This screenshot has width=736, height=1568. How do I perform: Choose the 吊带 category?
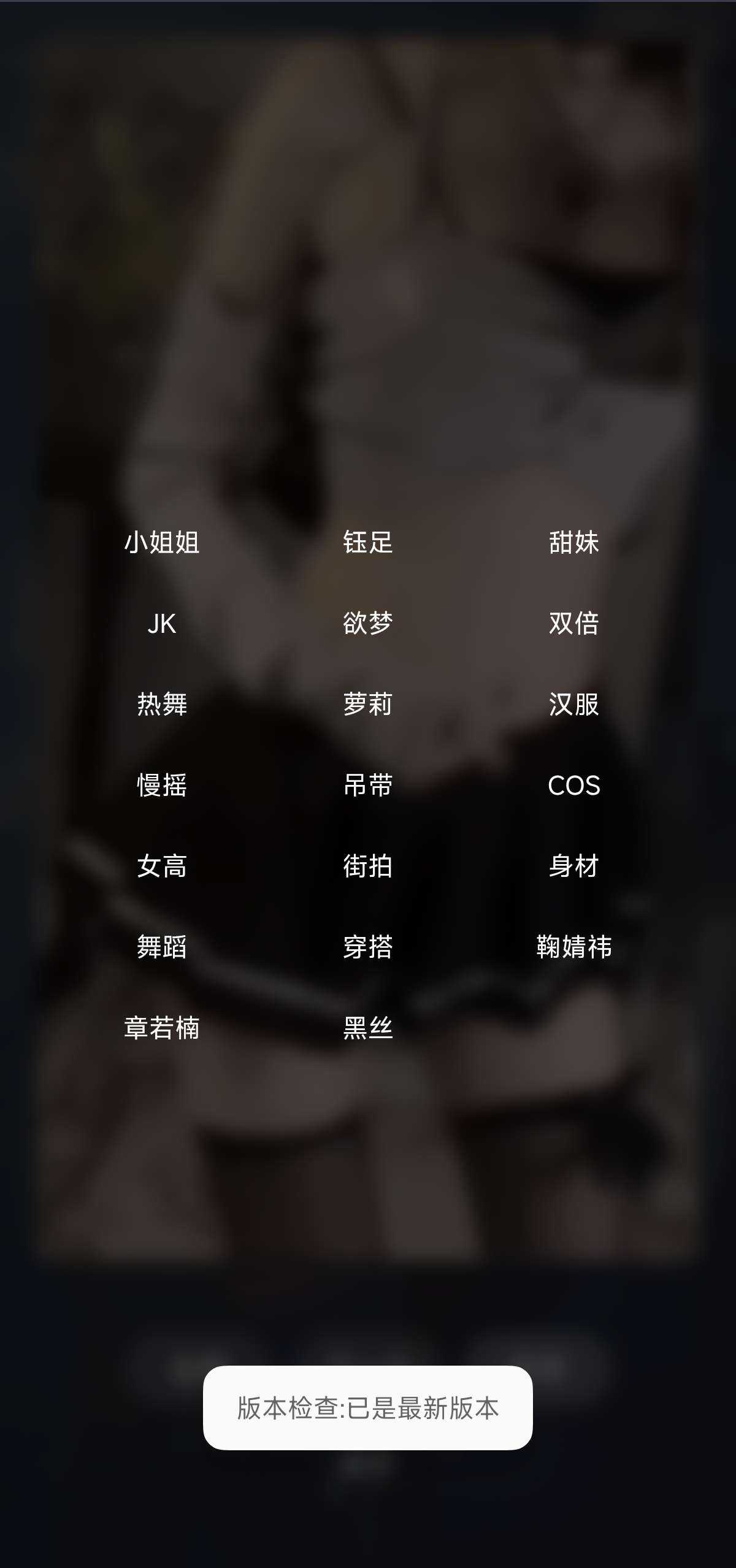click(x=368, y=786)
